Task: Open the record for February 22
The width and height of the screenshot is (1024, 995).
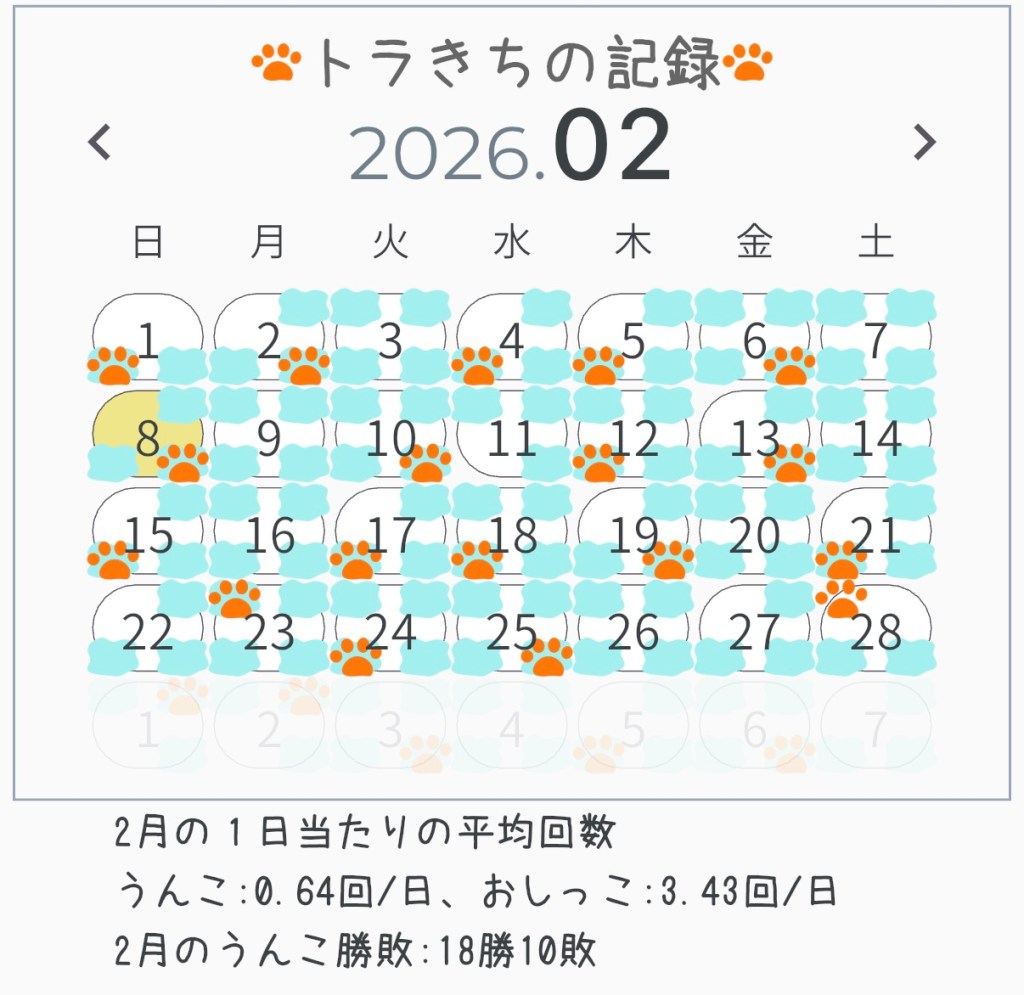Action: tap(148, 631)
